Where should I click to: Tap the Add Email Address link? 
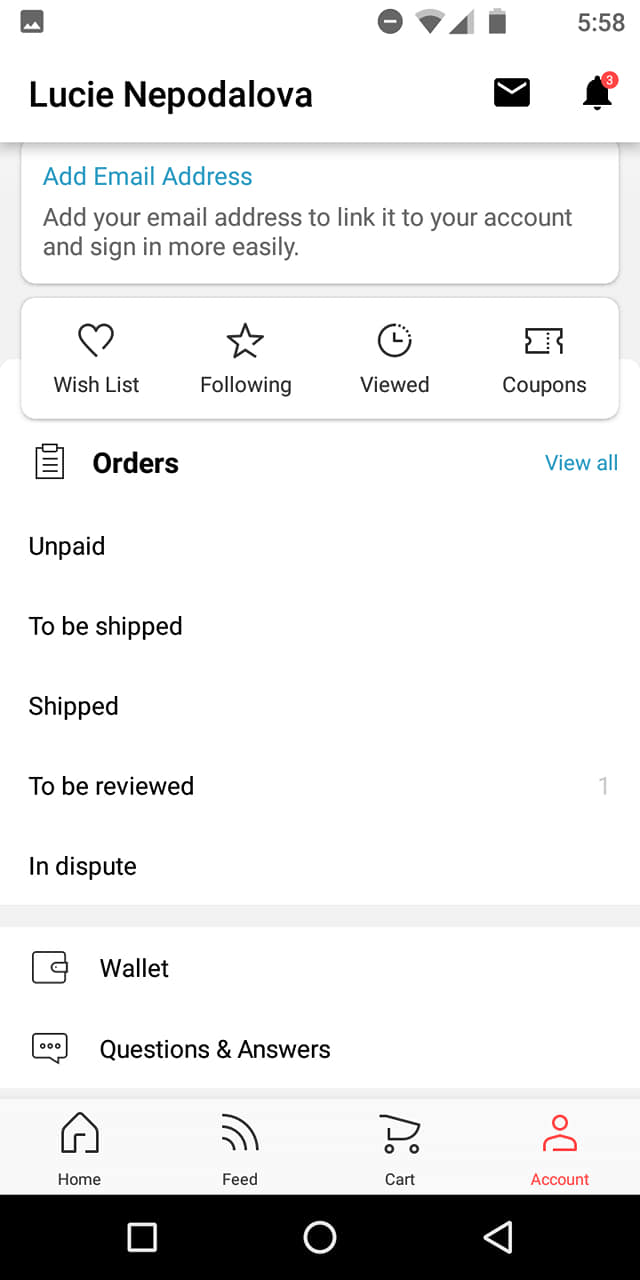coord(147,176)
